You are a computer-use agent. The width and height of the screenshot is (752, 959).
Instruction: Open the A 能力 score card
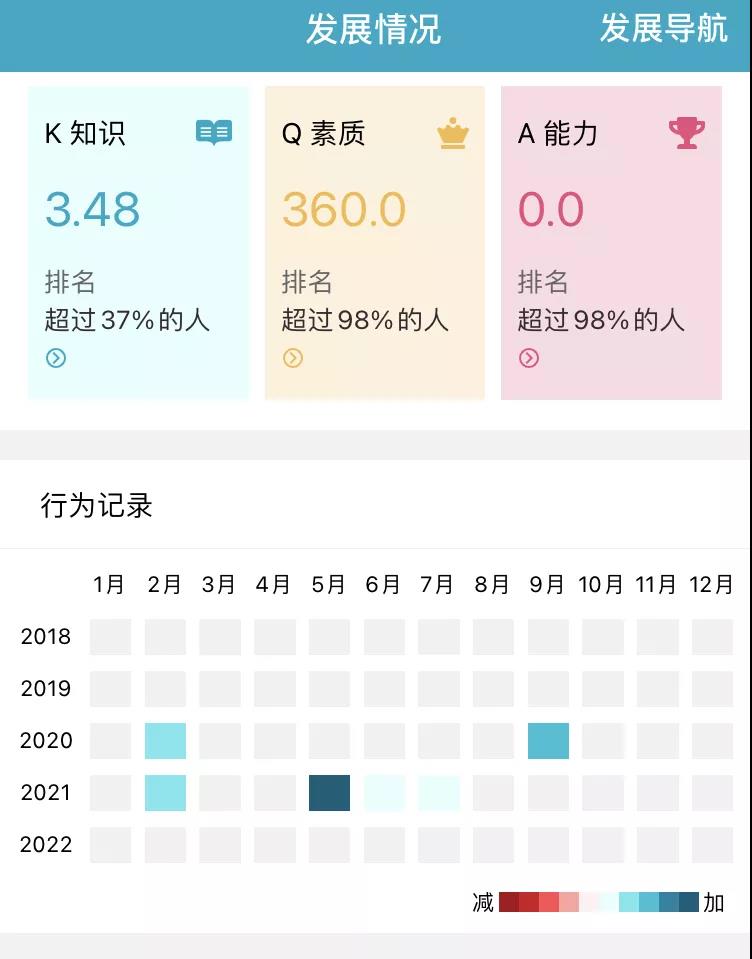[x=611, y=242]
